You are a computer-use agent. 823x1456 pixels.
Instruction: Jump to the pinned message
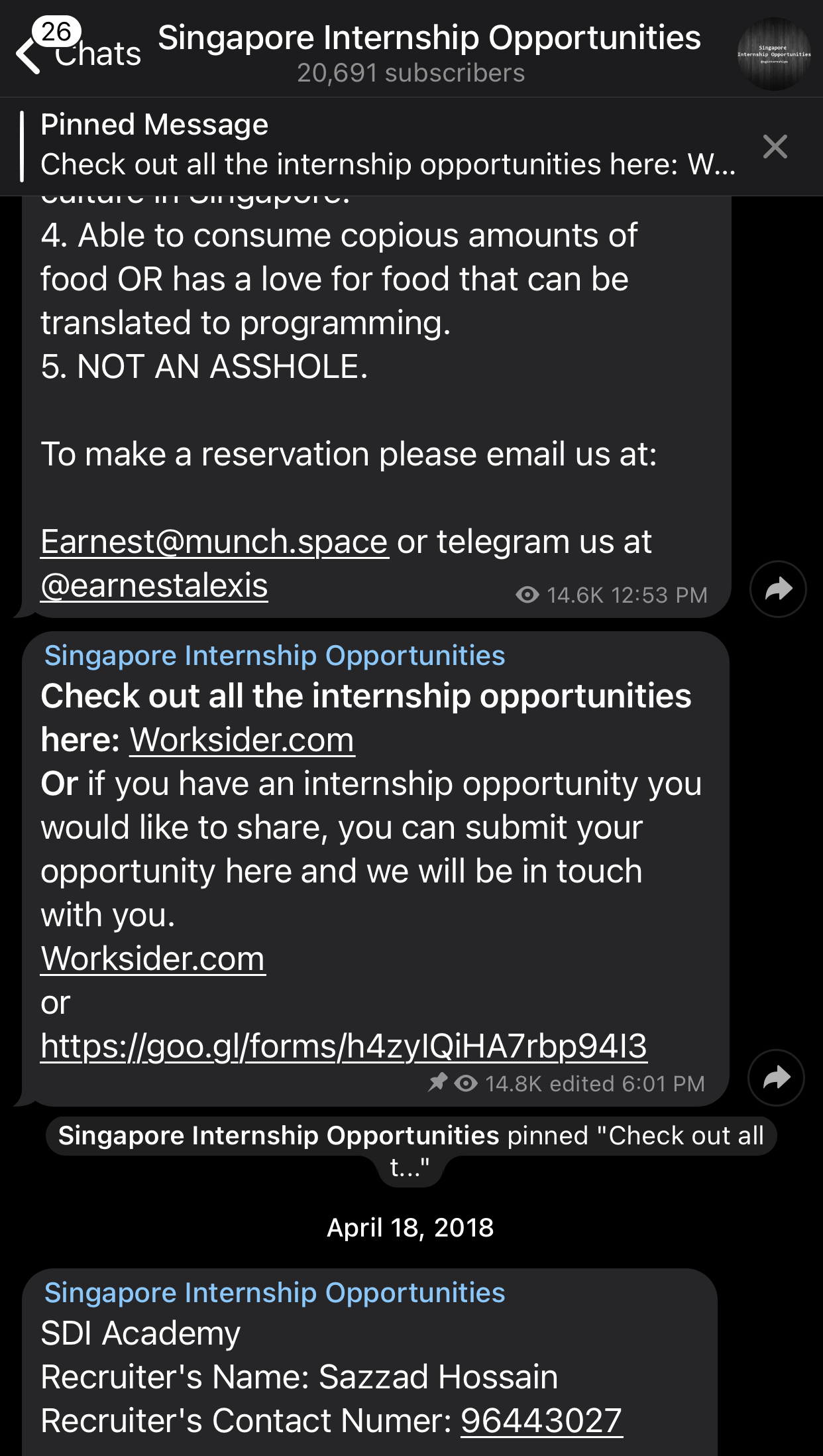388,146
